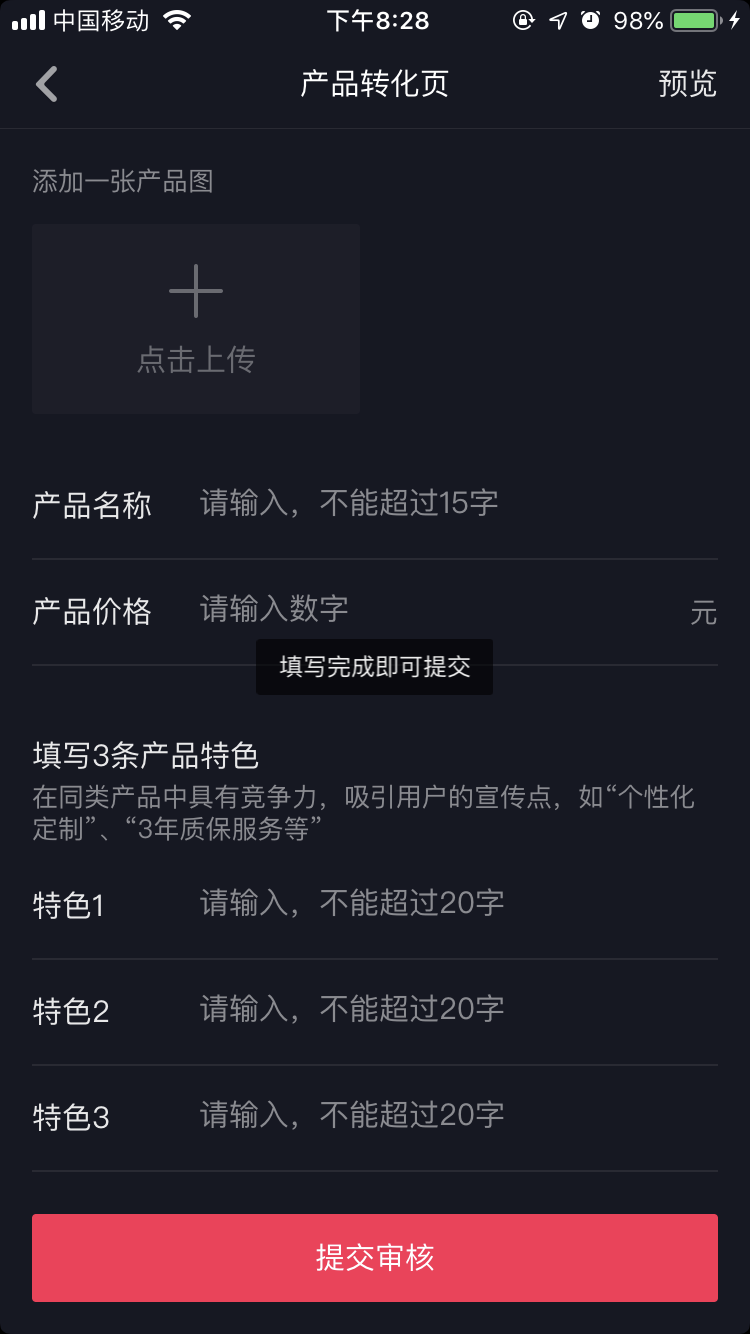Tap the 提交审核 submit button
This screenshot has width=750, height=1334.
pyautogui.click(x=375, y=1257)
